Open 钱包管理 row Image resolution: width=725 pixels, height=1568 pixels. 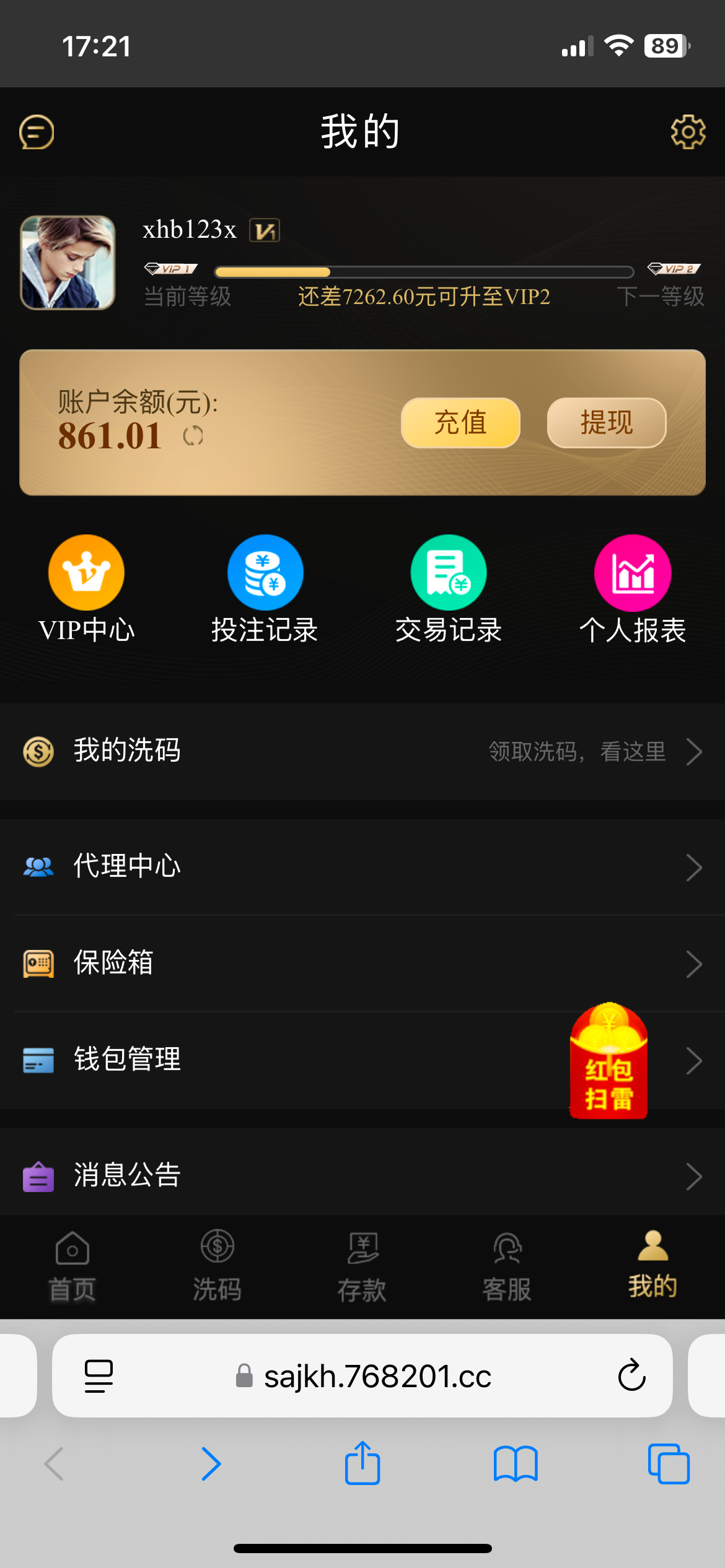coord(310,1060)
